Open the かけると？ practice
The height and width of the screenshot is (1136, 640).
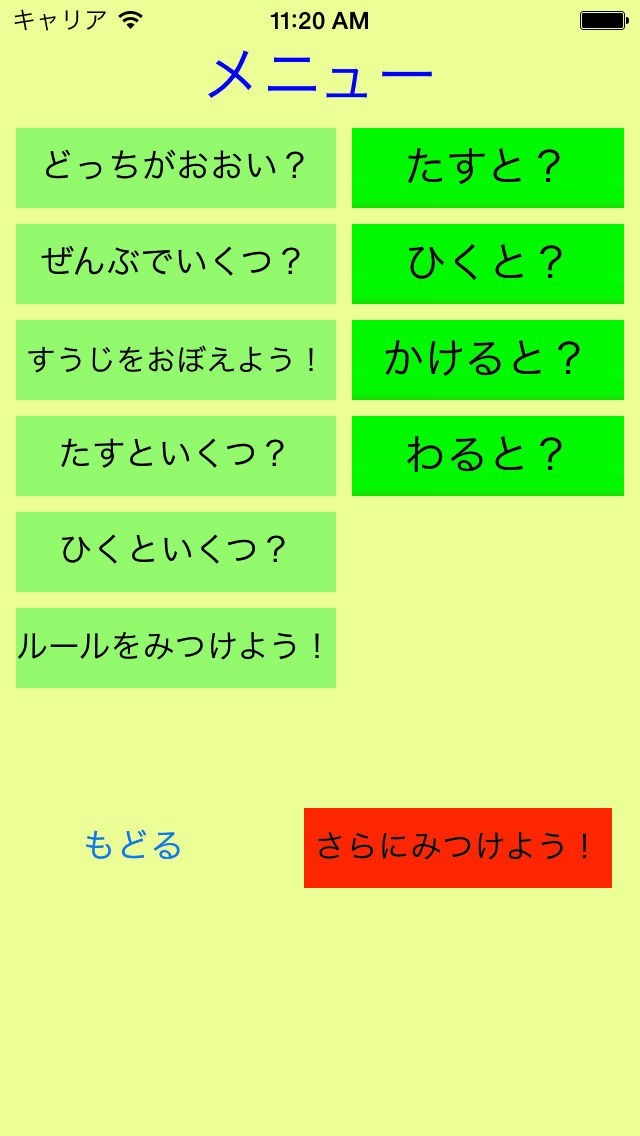point(488,360)
